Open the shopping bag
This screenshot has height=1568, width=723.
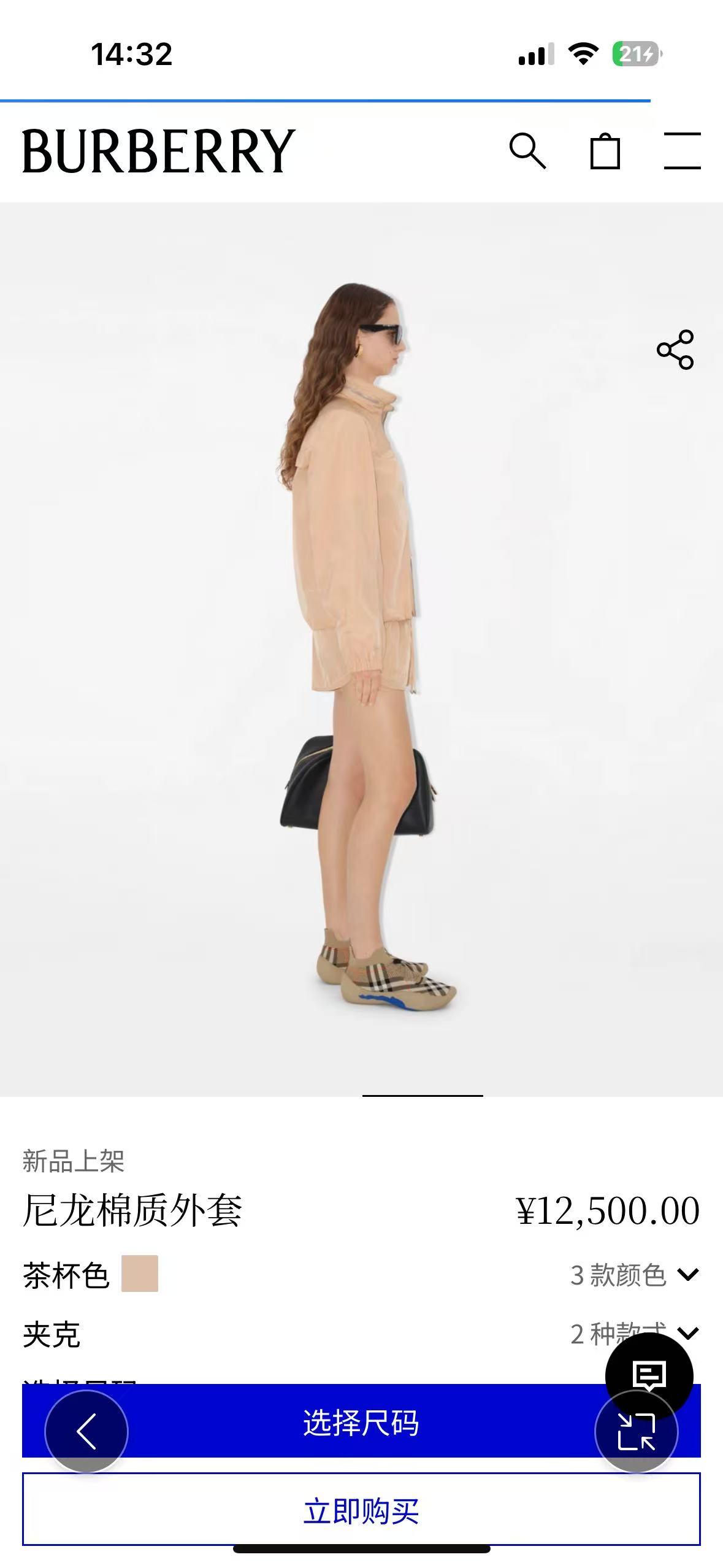click(x=605, y=150)
